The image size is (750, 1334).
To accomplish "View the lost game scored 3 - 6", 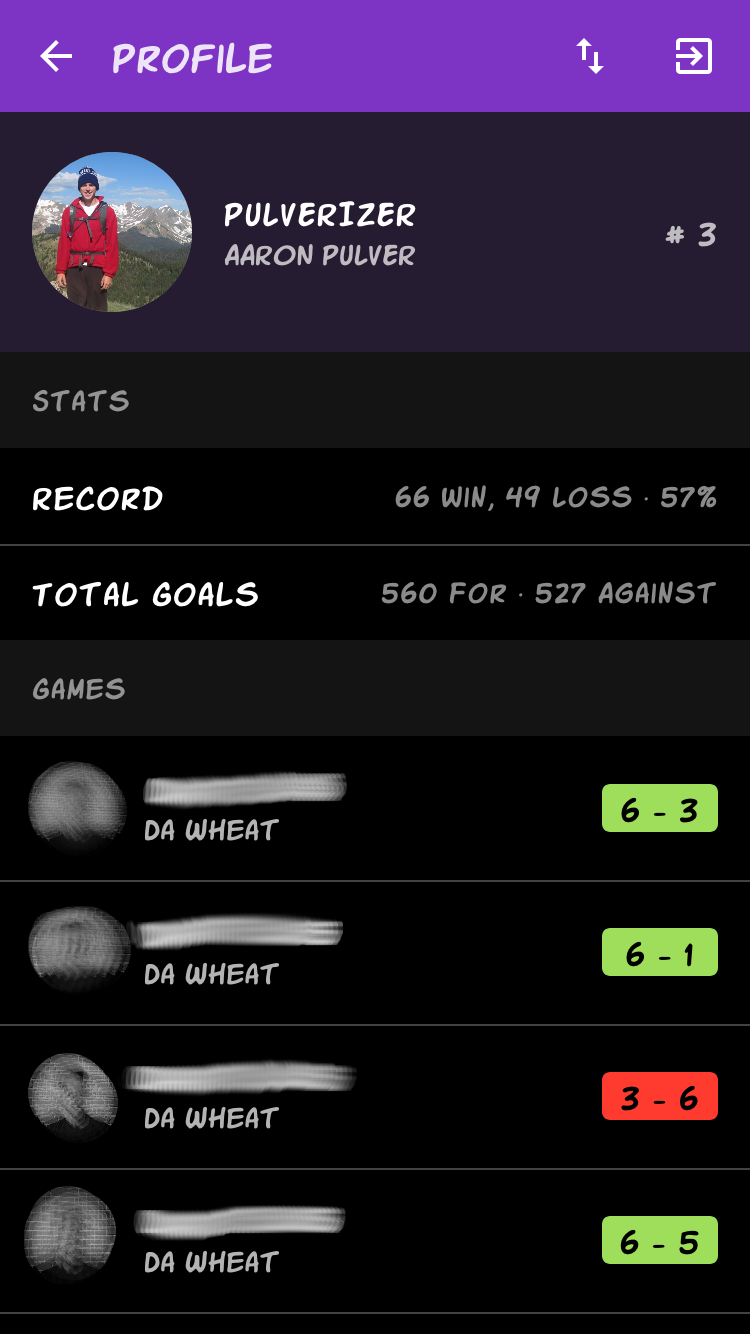I will 375,1097.
